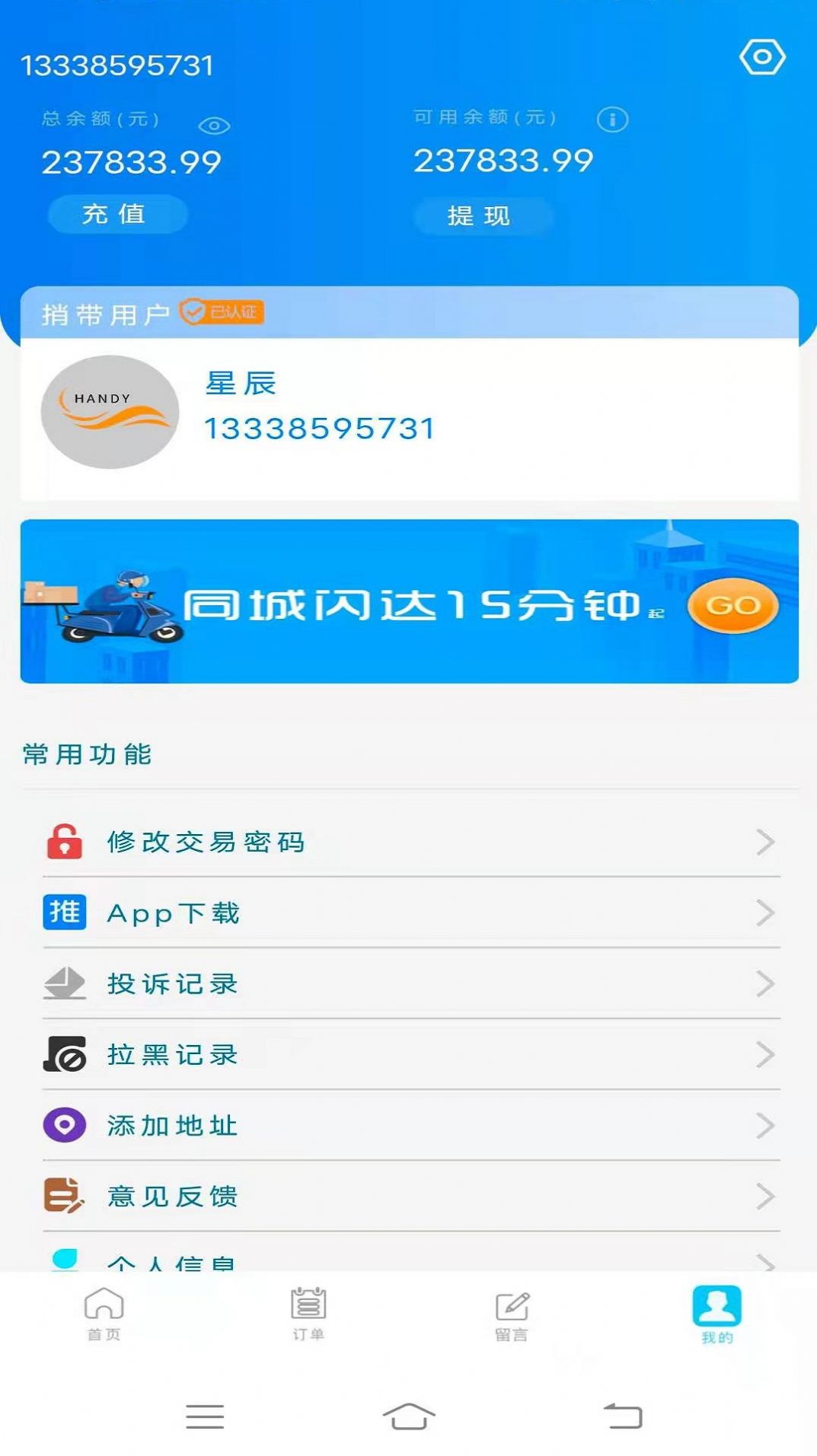Click the 已认证 verification badge
The width and height of the screenshot is (817, 1456).
click(221, 310)
